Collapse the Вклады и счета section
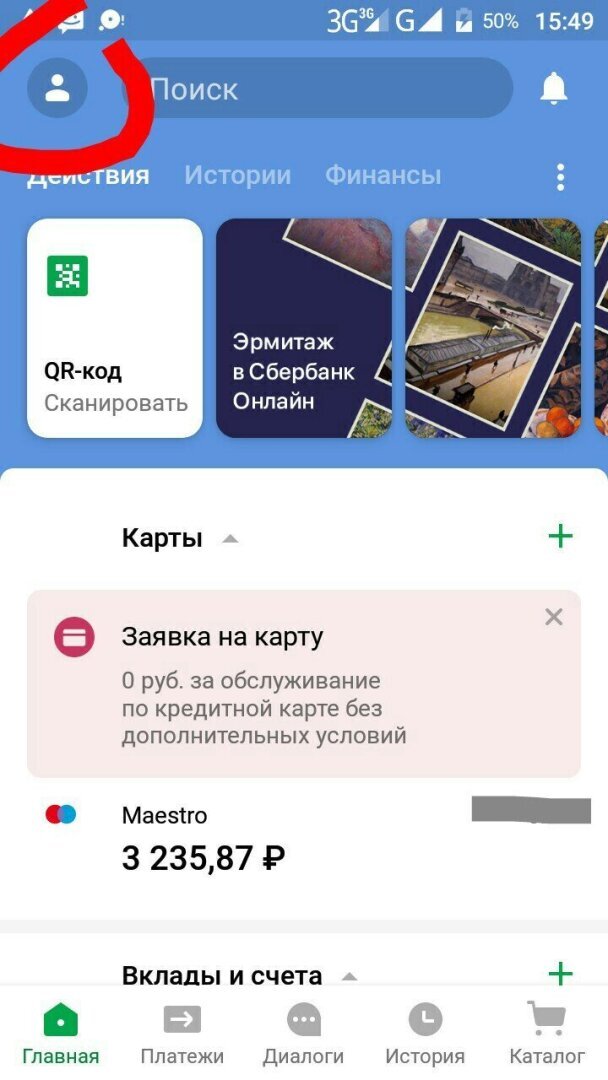 [349, 977]
